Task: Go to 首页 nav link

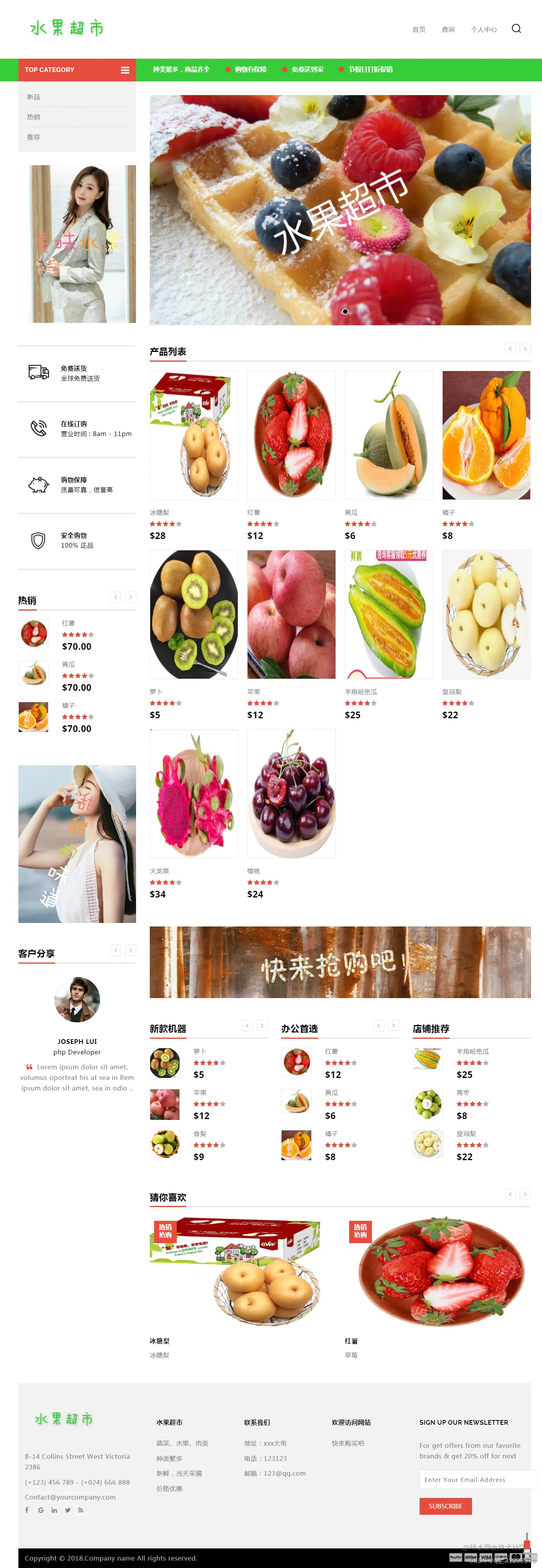Action: coord(418,29)
